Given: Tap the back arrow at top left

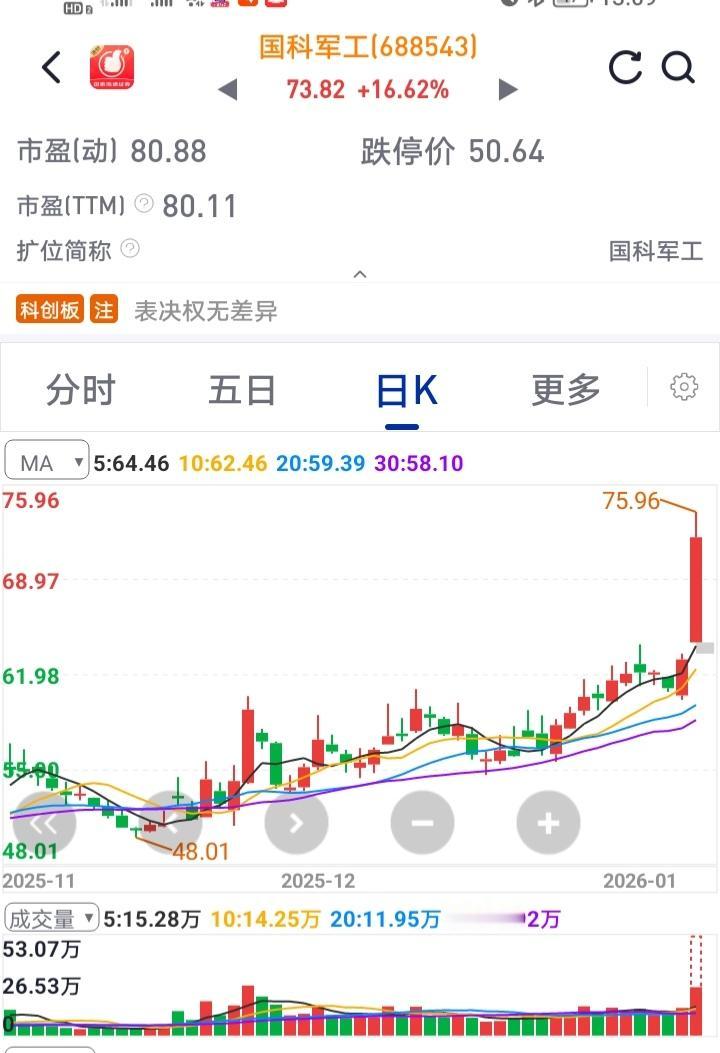Looking at the screenshot, I should coord(51,68).
